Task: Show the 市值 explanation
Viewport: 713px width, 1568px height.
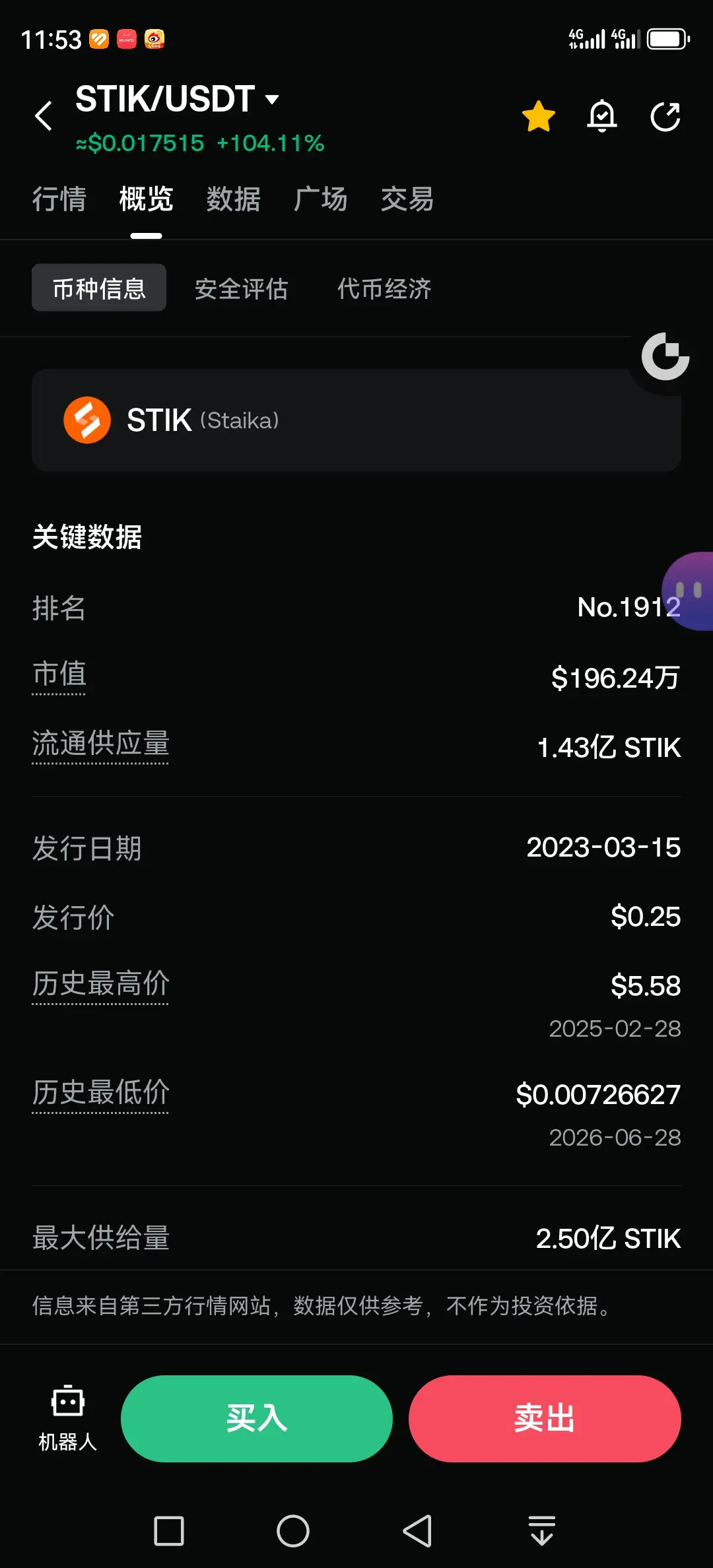Action: [x=59, y=674]
